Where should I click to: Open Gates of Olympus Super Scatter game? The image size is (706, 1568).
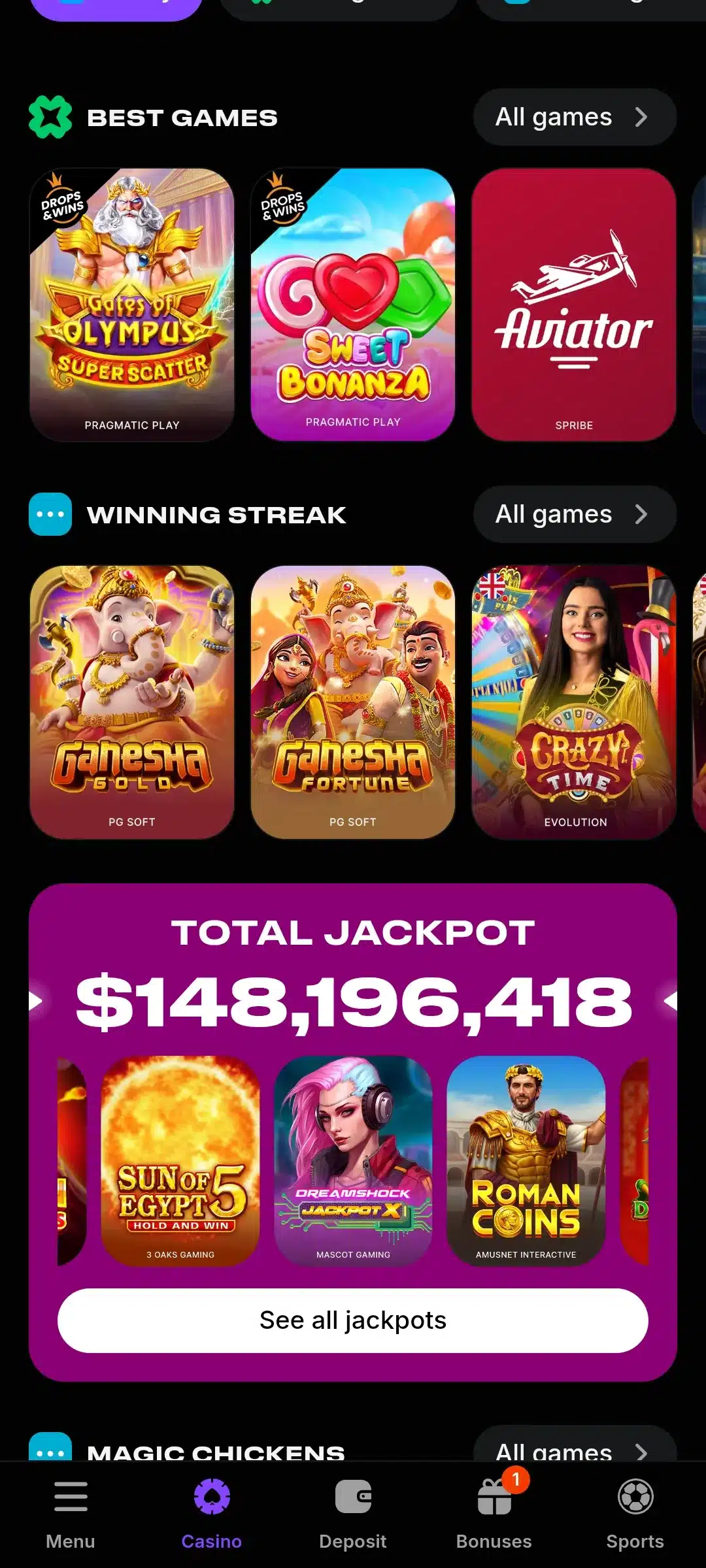click(132, 304)
